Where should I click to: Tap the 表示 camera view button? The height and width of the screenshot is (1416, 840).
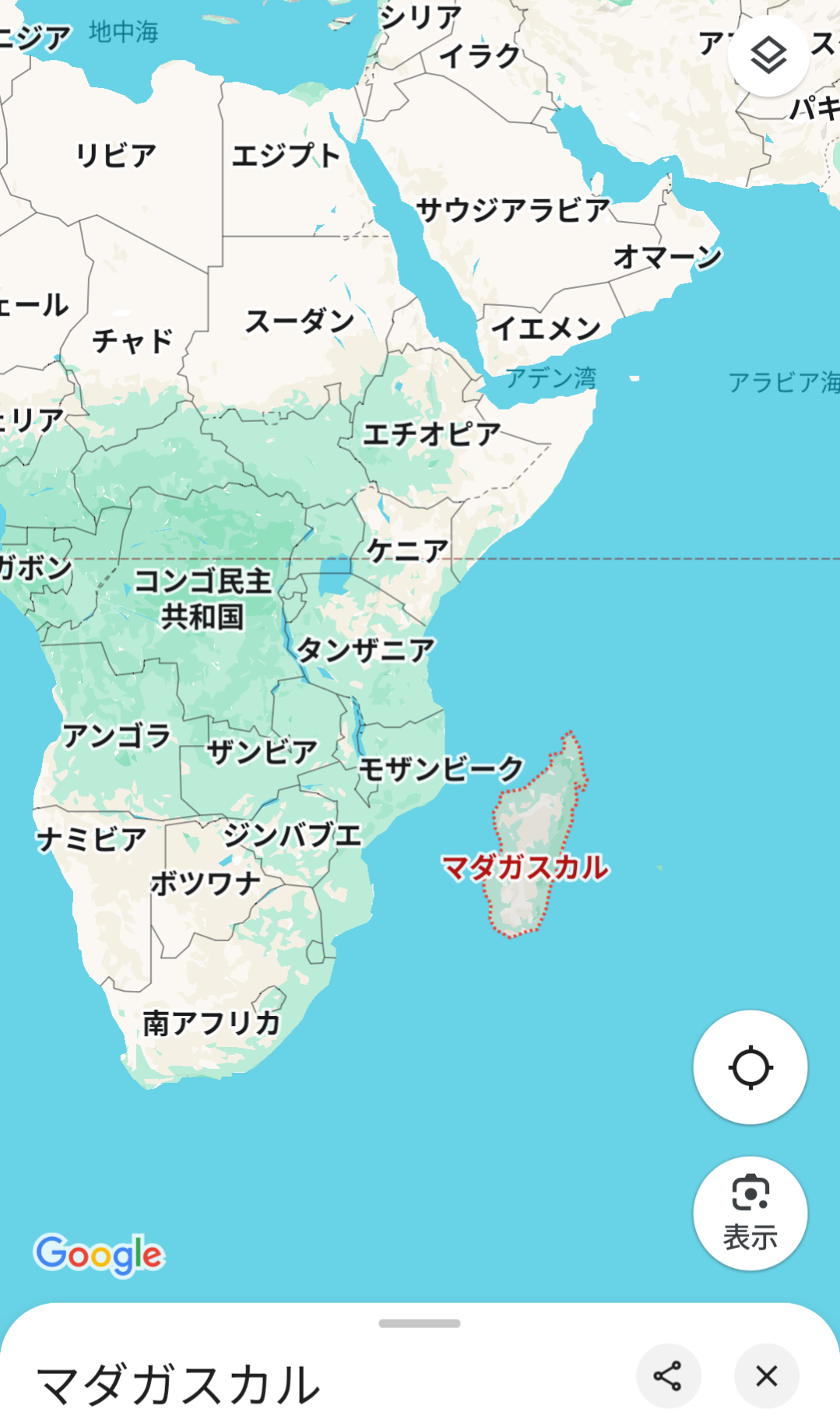click(750, 1213)
